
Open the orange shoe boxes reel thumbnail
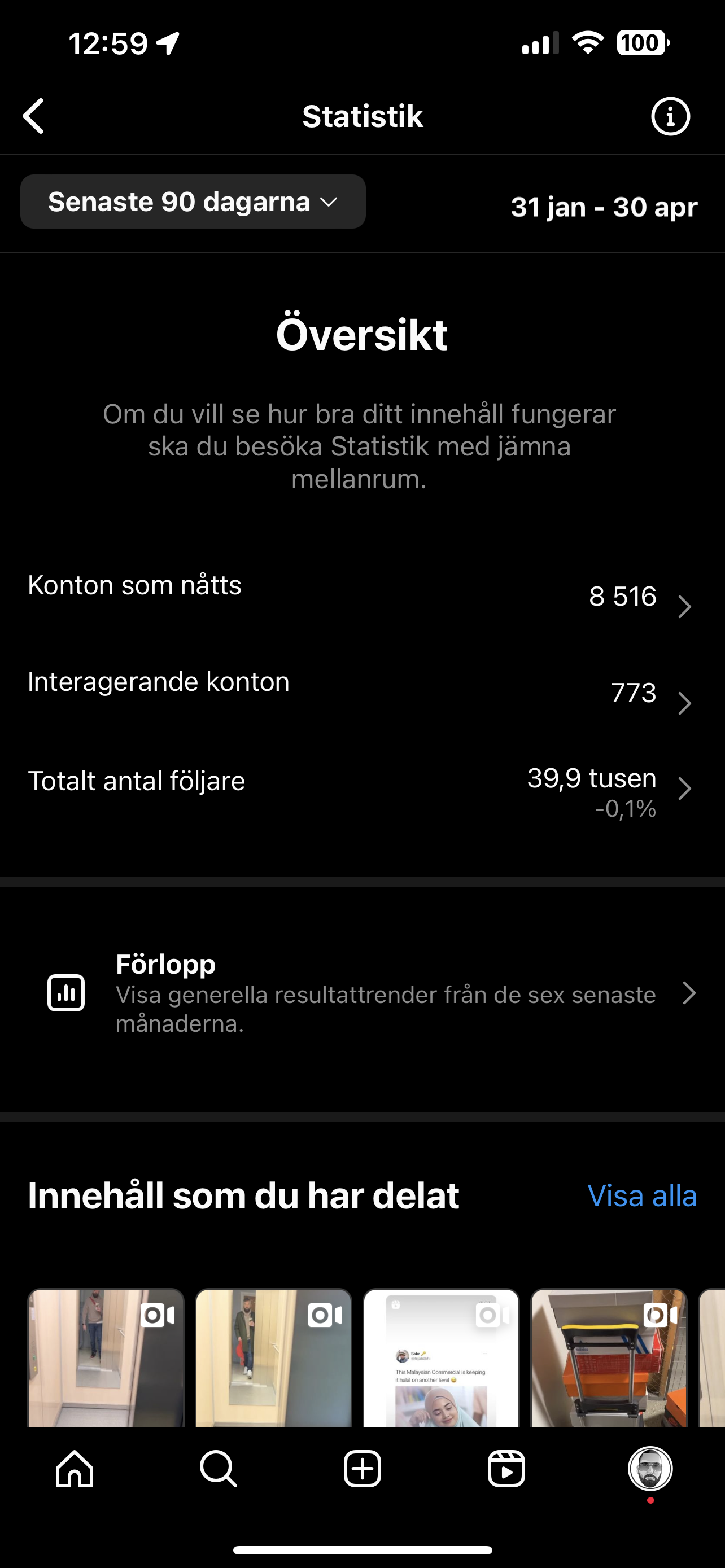(x=609, y=1357)
